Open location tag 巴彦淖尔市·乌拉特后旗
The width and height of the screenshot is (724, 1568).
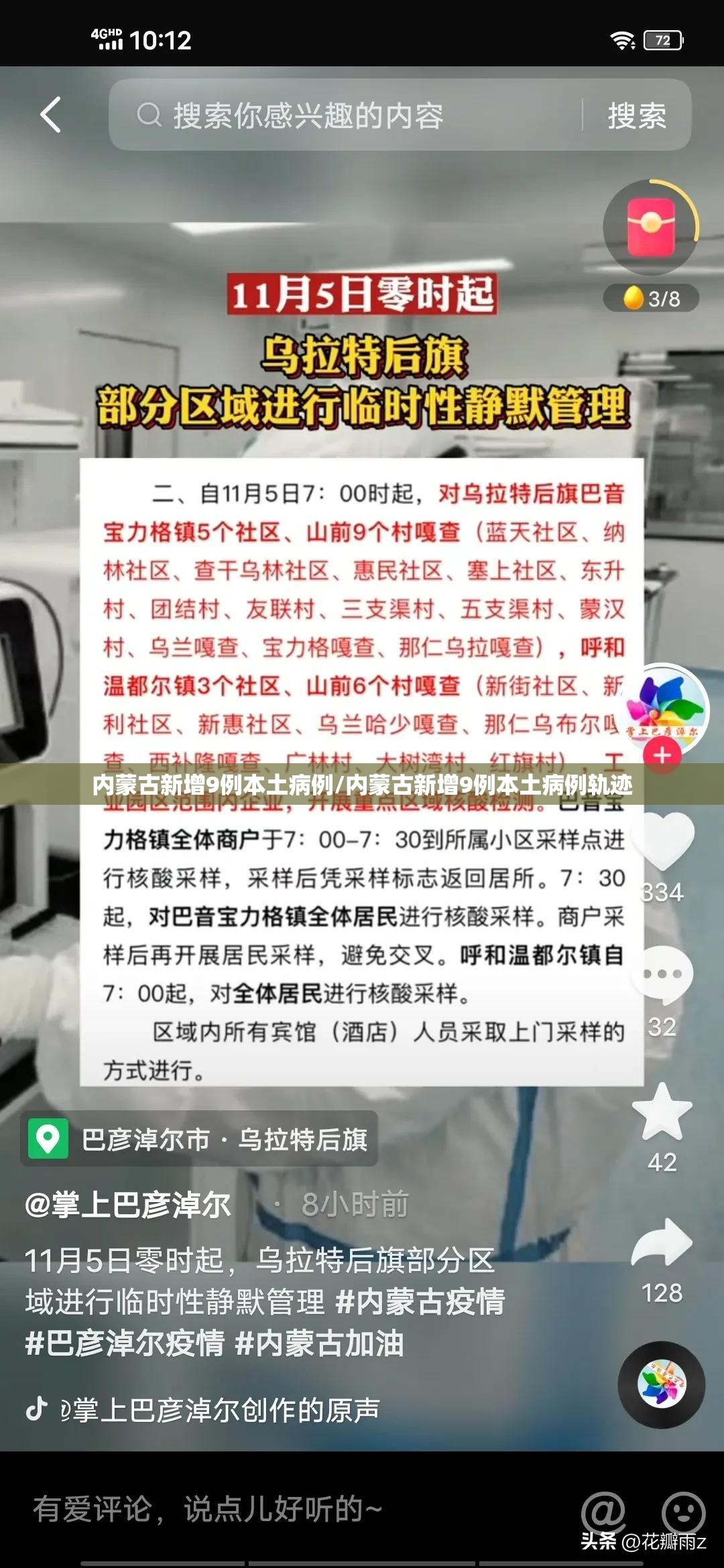(199, 1139)
